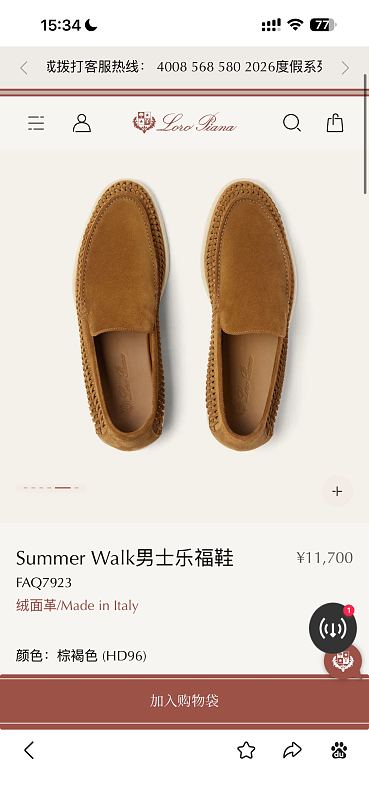Image resolution: width=369 pixels, height=800 pixels.
Task: Open the Summer Walk loafer product photo
Action: tap(184, 314)
